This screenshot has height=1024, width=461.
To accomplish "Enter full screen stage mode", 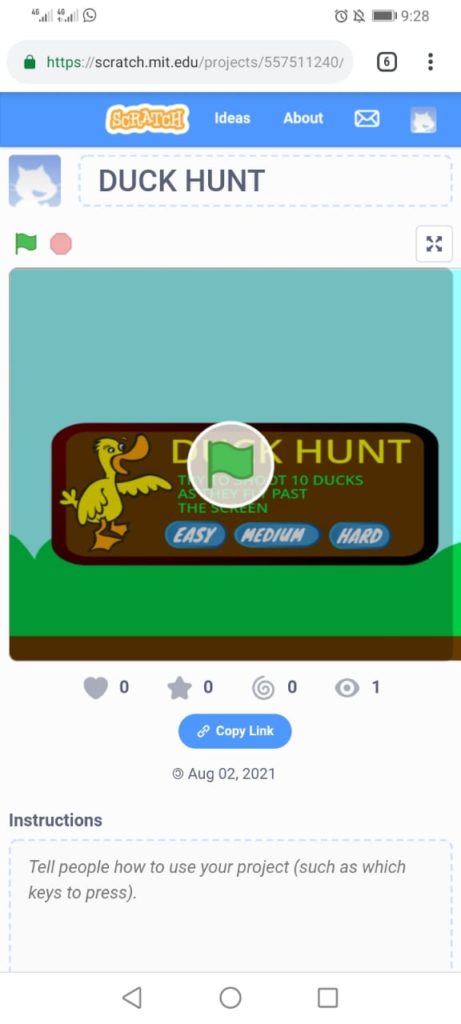I will [434, 244].
